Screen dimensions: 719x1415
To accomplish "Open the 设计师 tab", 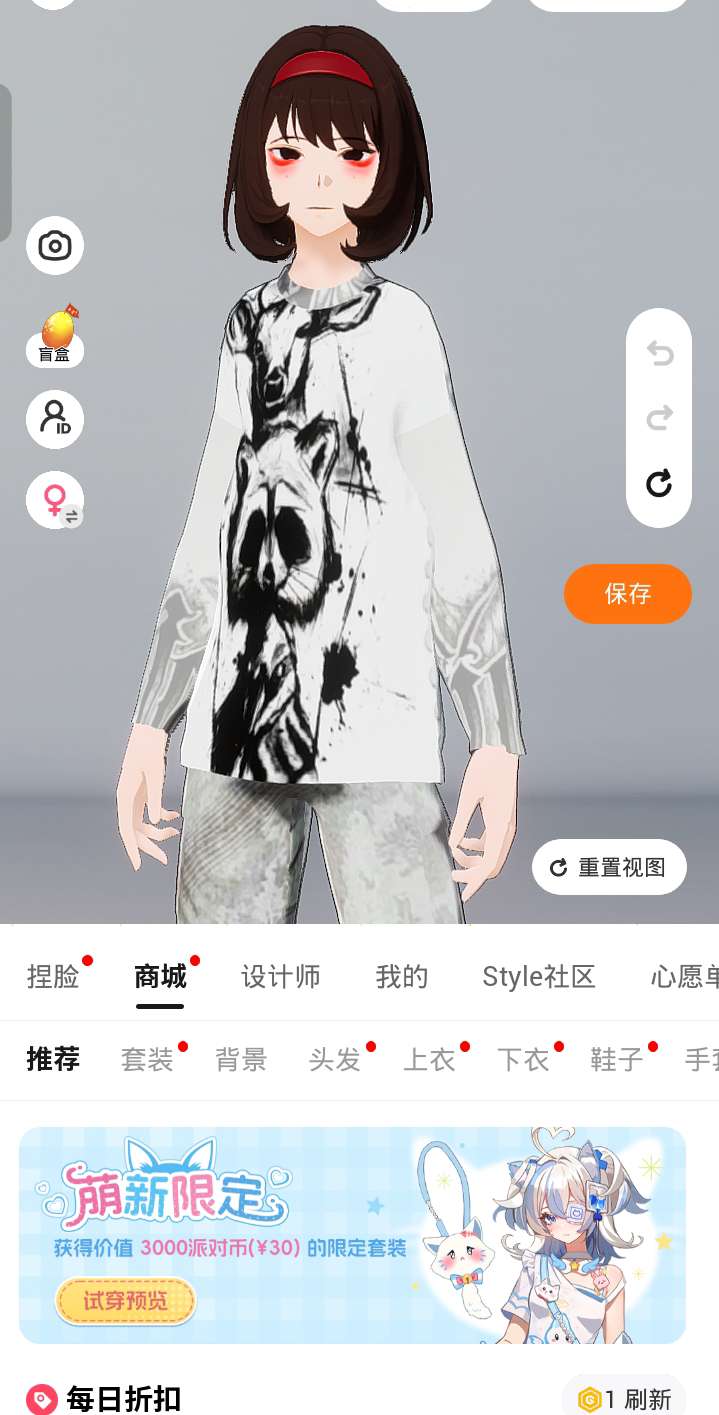I will tap(280, 976).
